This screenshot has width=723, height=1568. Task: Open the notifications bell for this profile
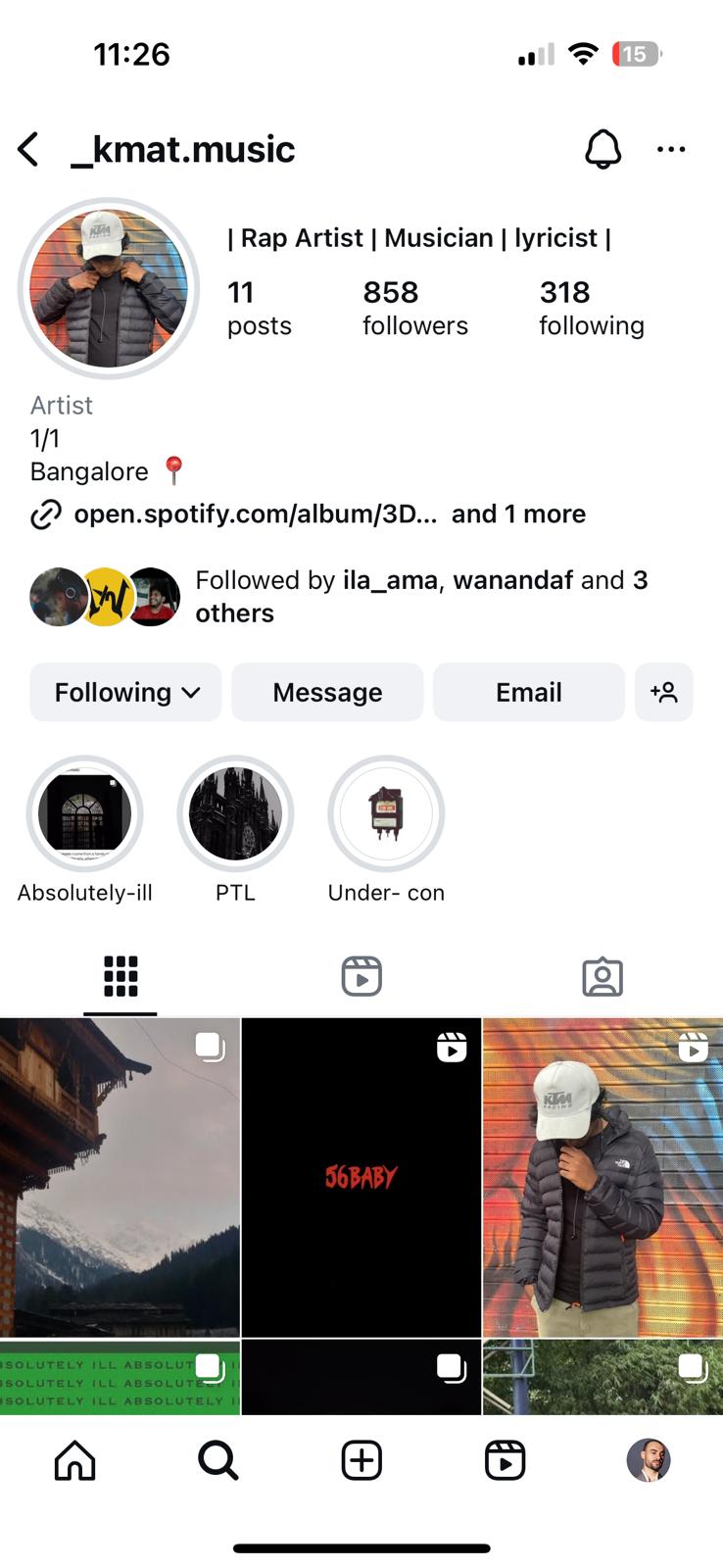click(x=602, y=150)
